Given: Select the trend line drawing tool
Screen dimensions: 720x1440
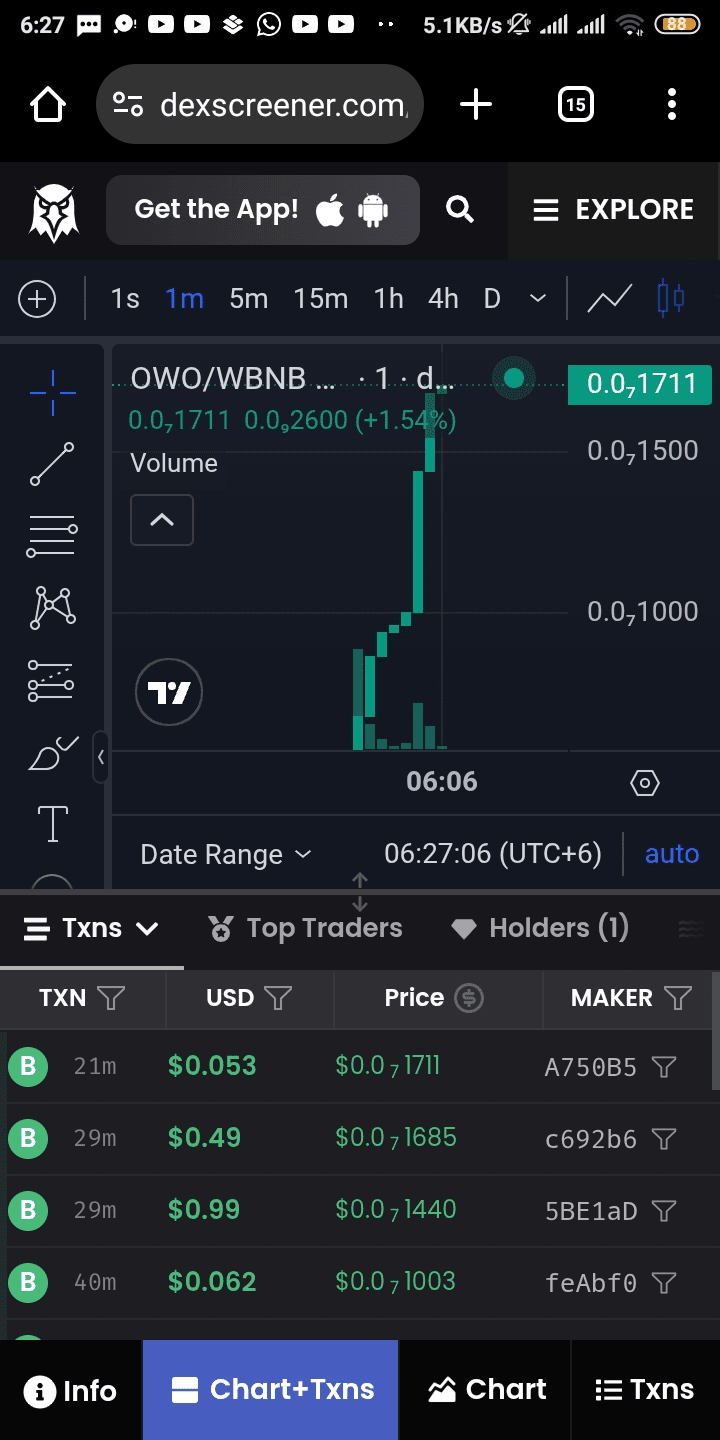Looking at the screenshot, I should point(52,464).
